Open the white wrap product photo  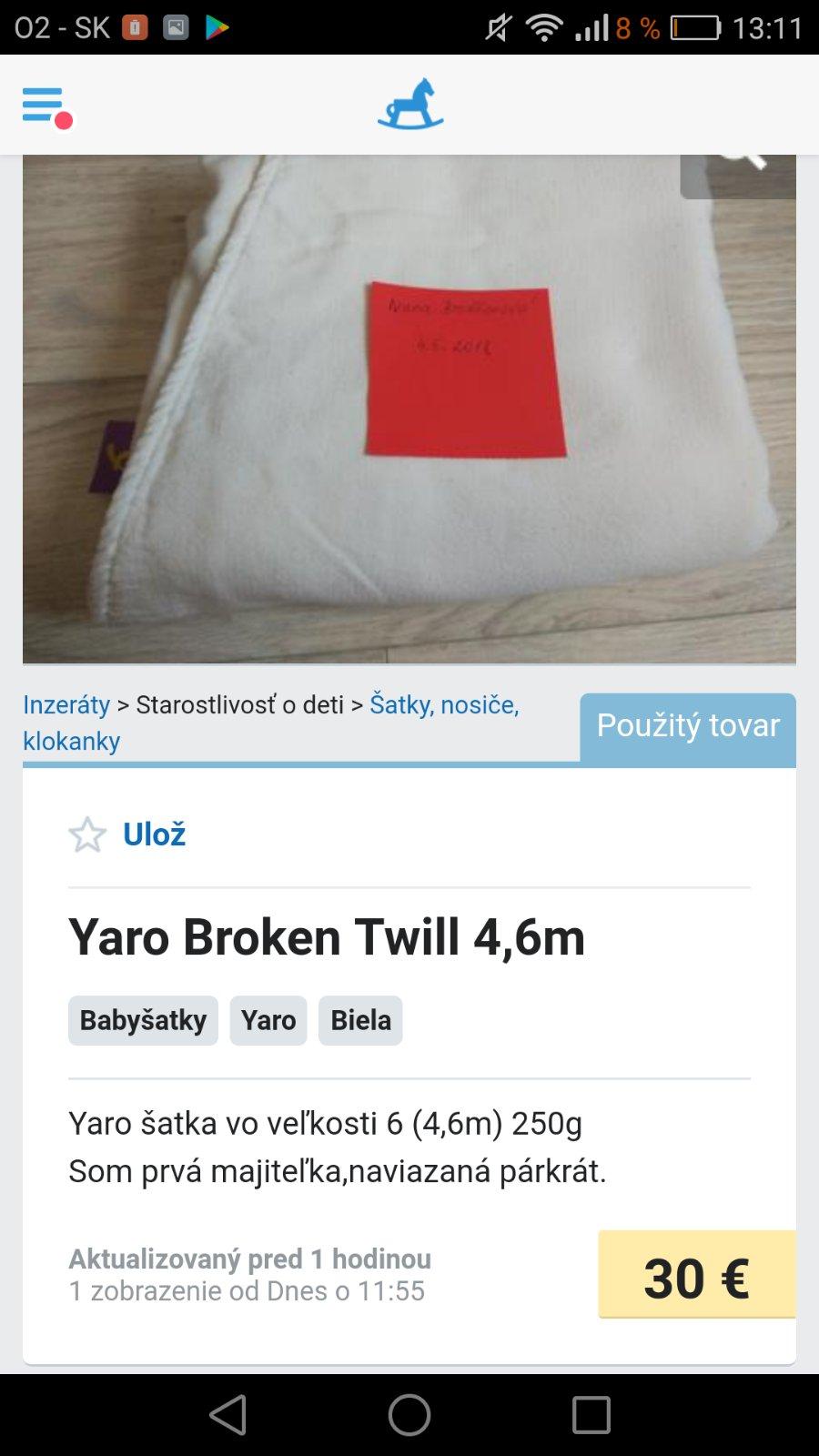point(409,409)
